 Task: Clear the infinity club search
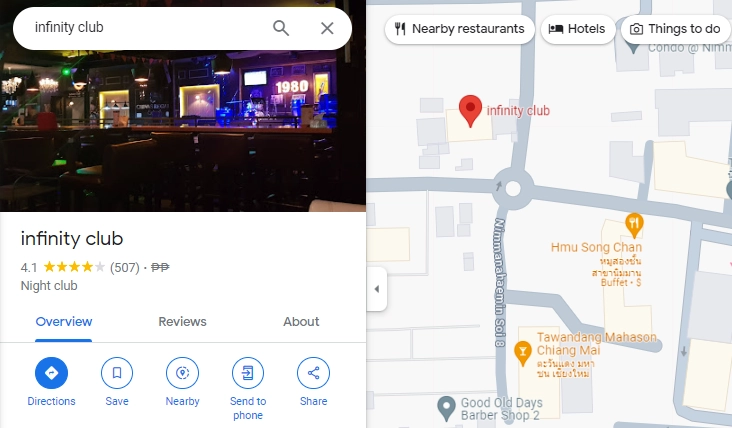pos(327,28)
